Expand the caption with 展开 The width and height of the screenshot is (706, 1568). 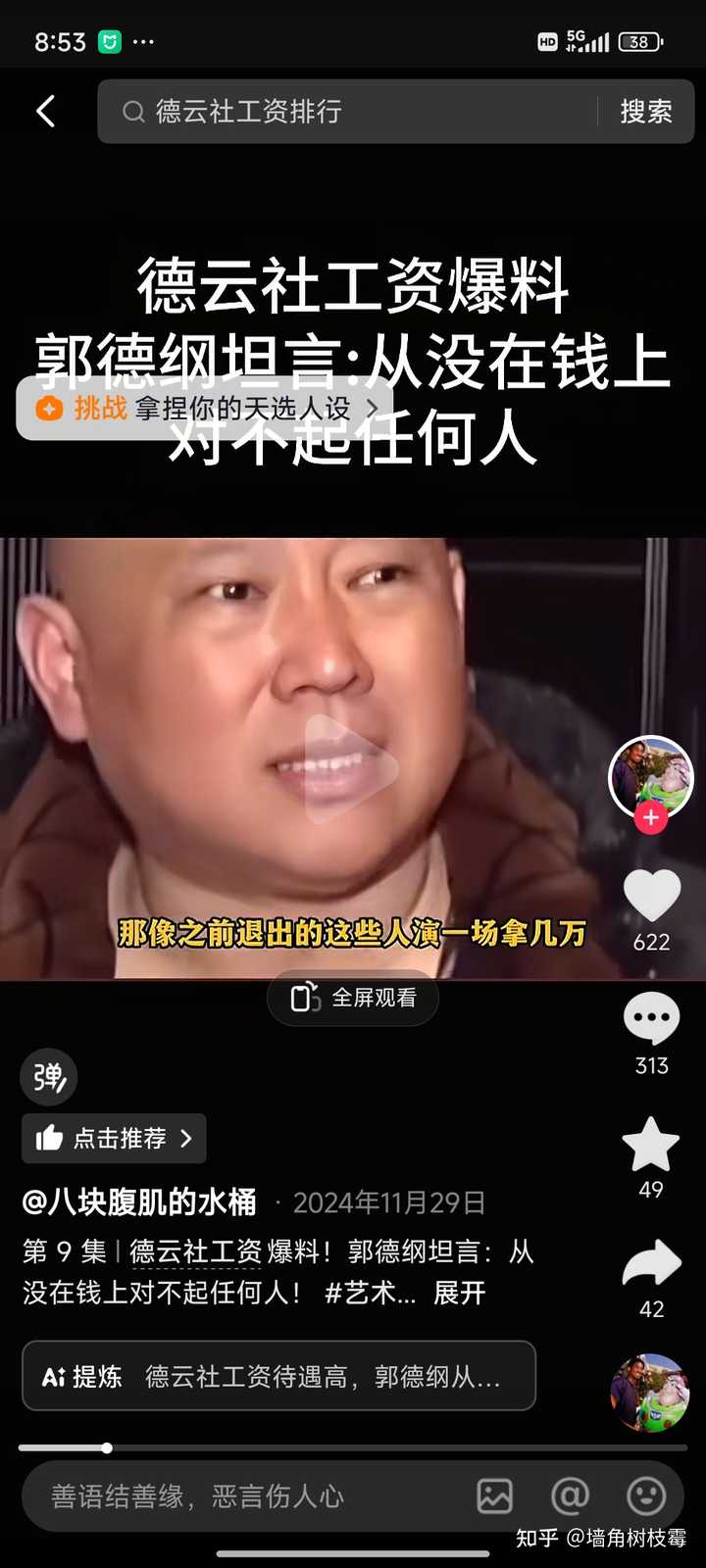[459, 1293]
